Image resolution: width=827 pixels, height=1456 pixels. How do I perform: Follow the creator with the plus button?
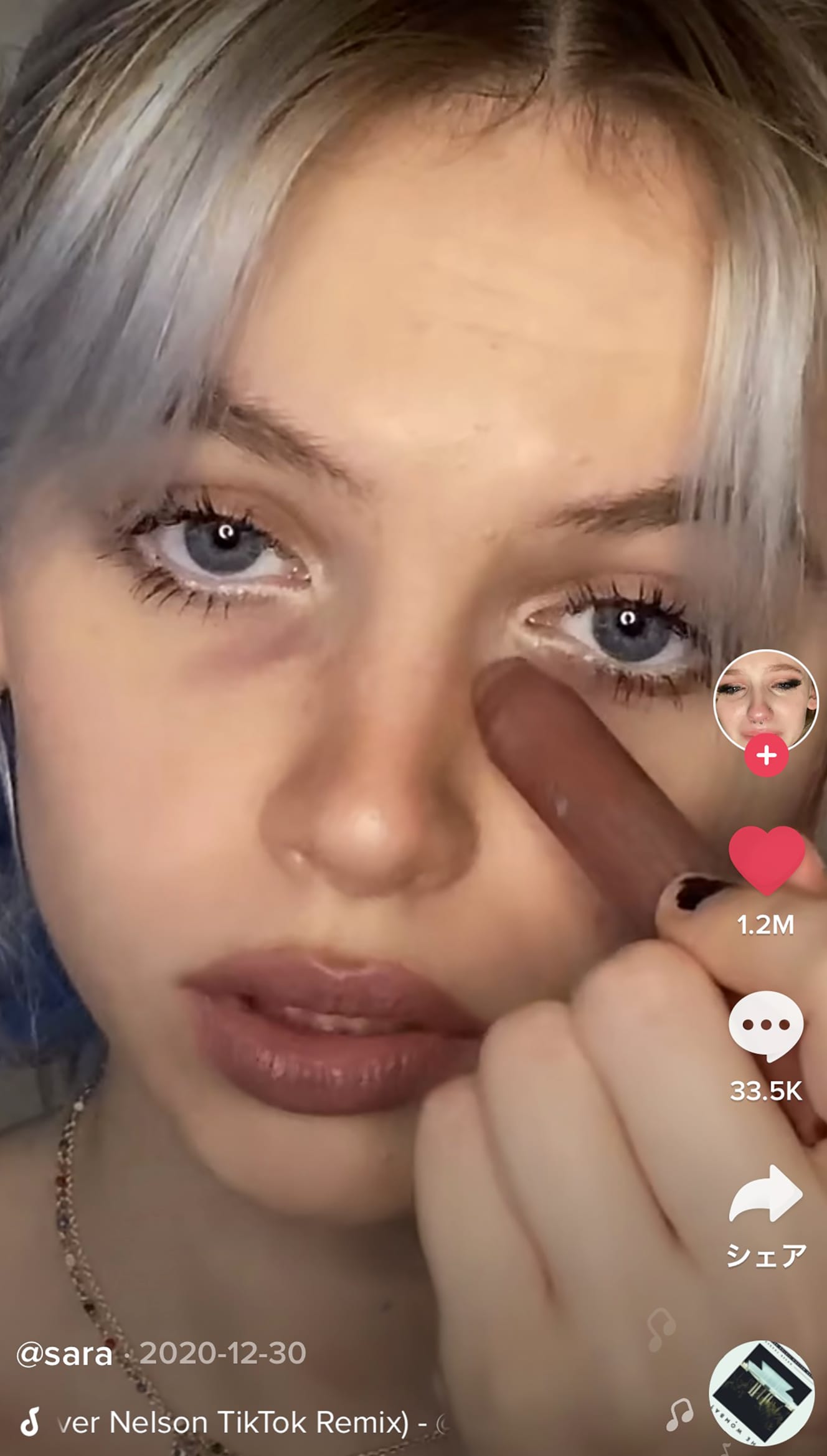point(766,755)
